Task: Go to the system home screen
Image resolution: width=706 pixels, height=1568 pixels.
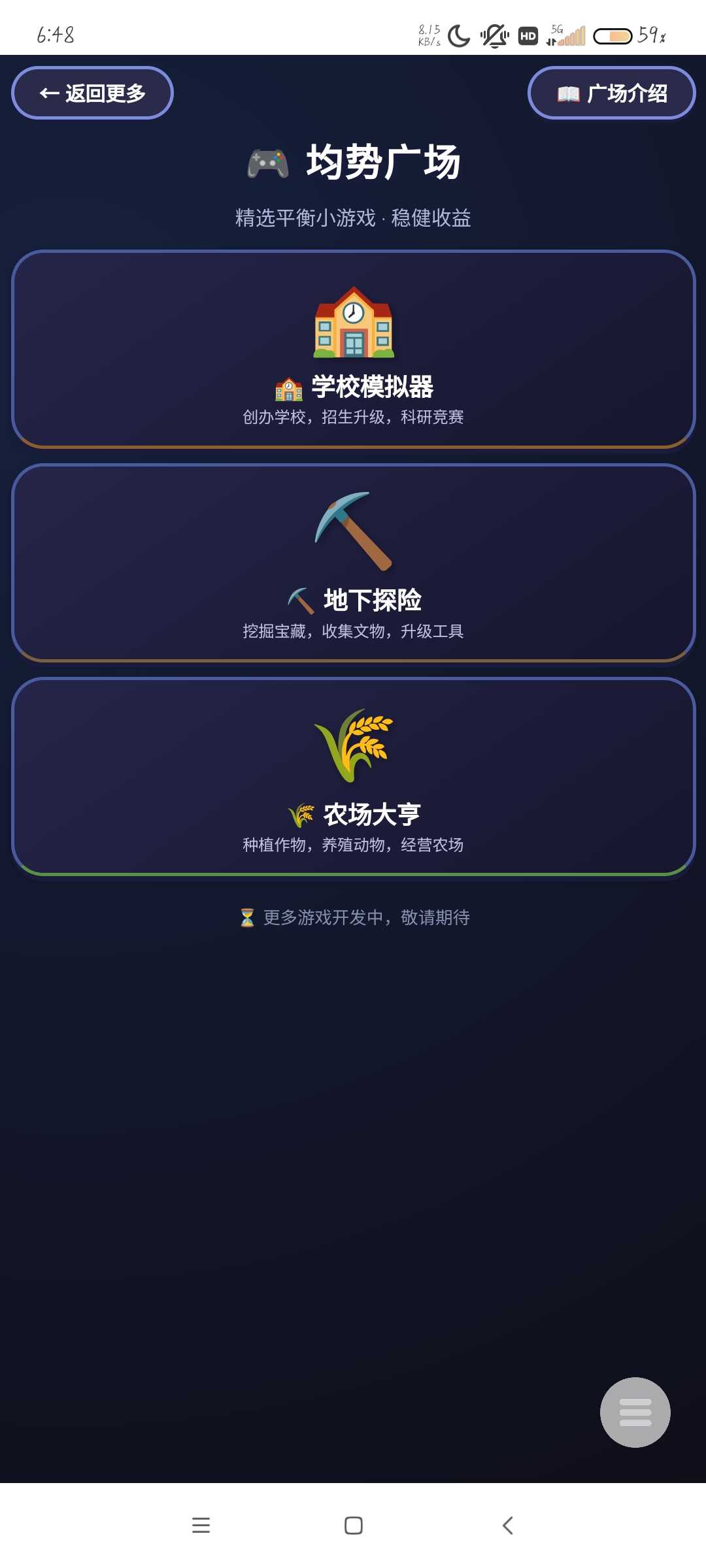Action: (353, 1525)
